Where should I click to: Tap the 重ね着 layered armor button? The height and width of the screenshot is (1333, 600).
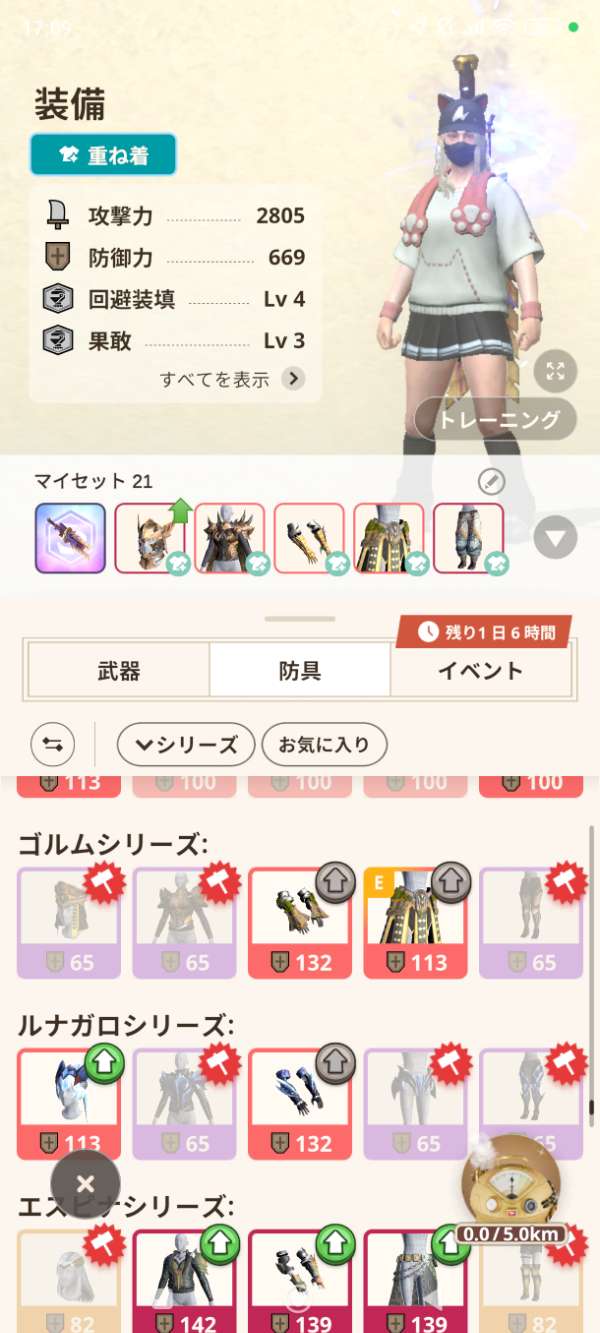click(x=103, y=155)
